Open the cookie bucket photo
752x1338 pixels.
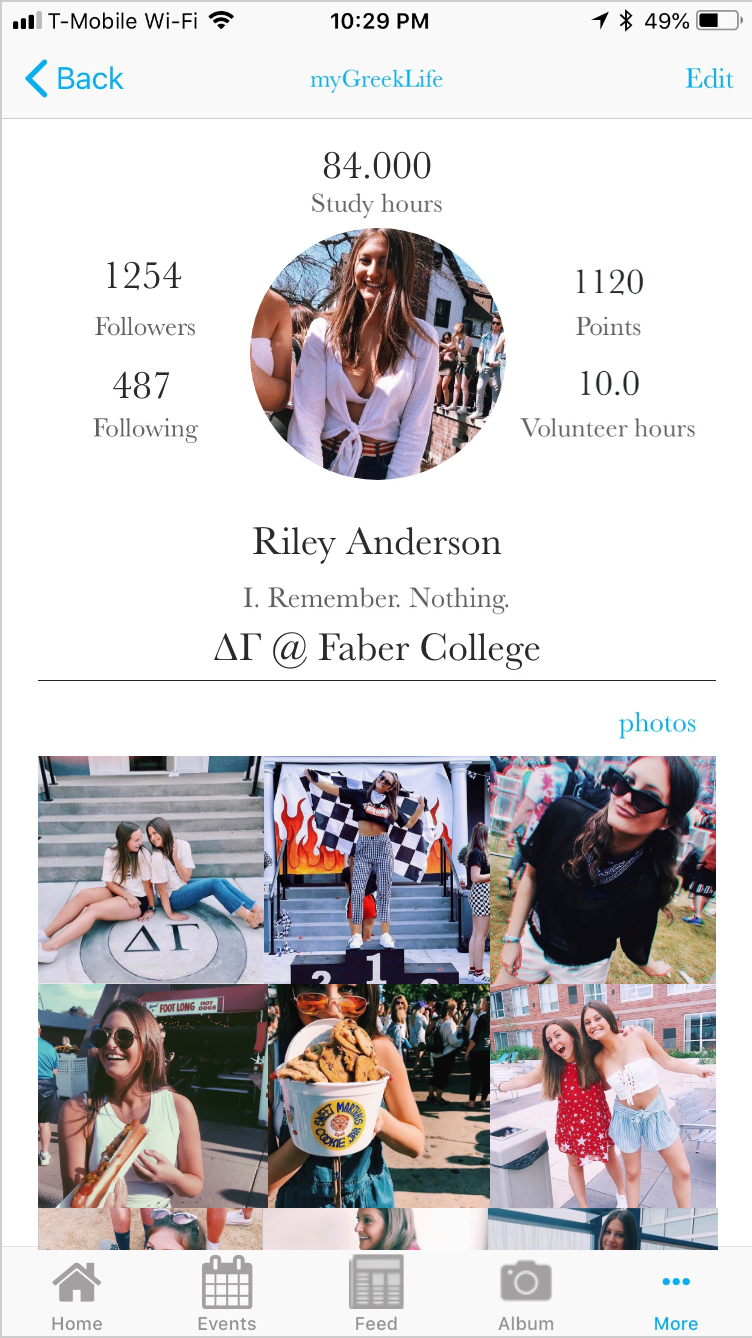tap(376, 1095)
